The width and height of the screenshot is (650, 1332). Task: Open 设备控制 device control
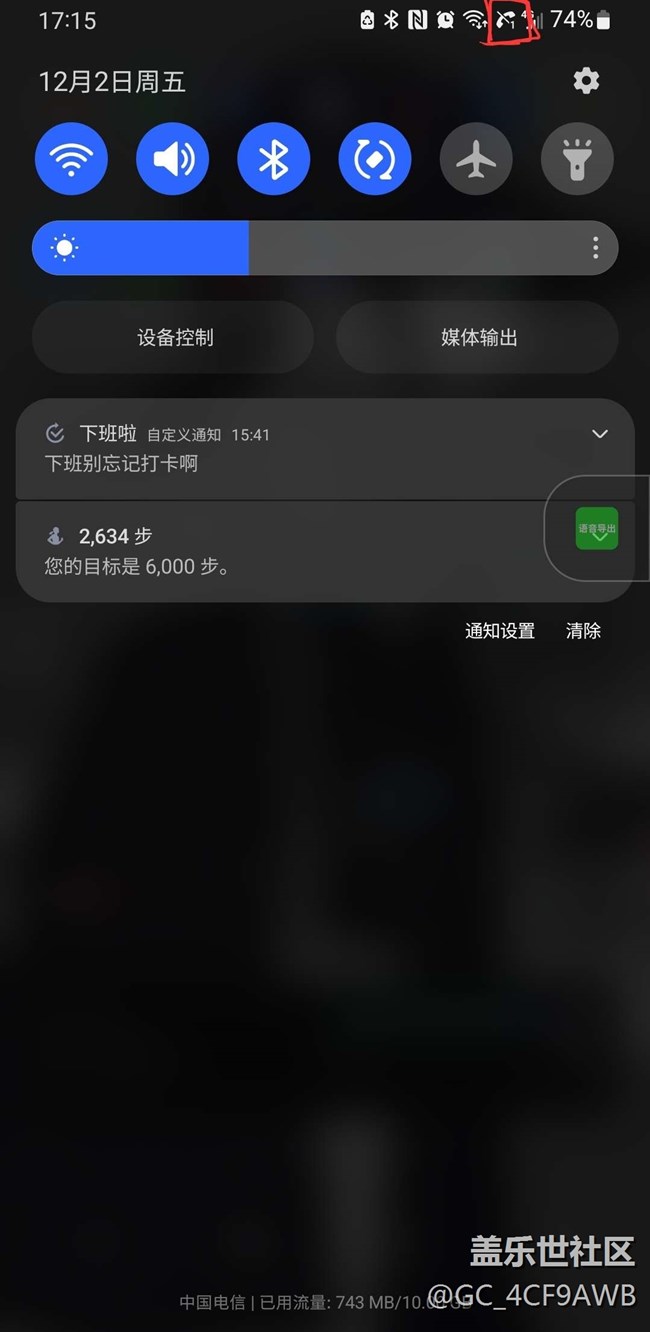pyautogui.click(x=173, y=337)
